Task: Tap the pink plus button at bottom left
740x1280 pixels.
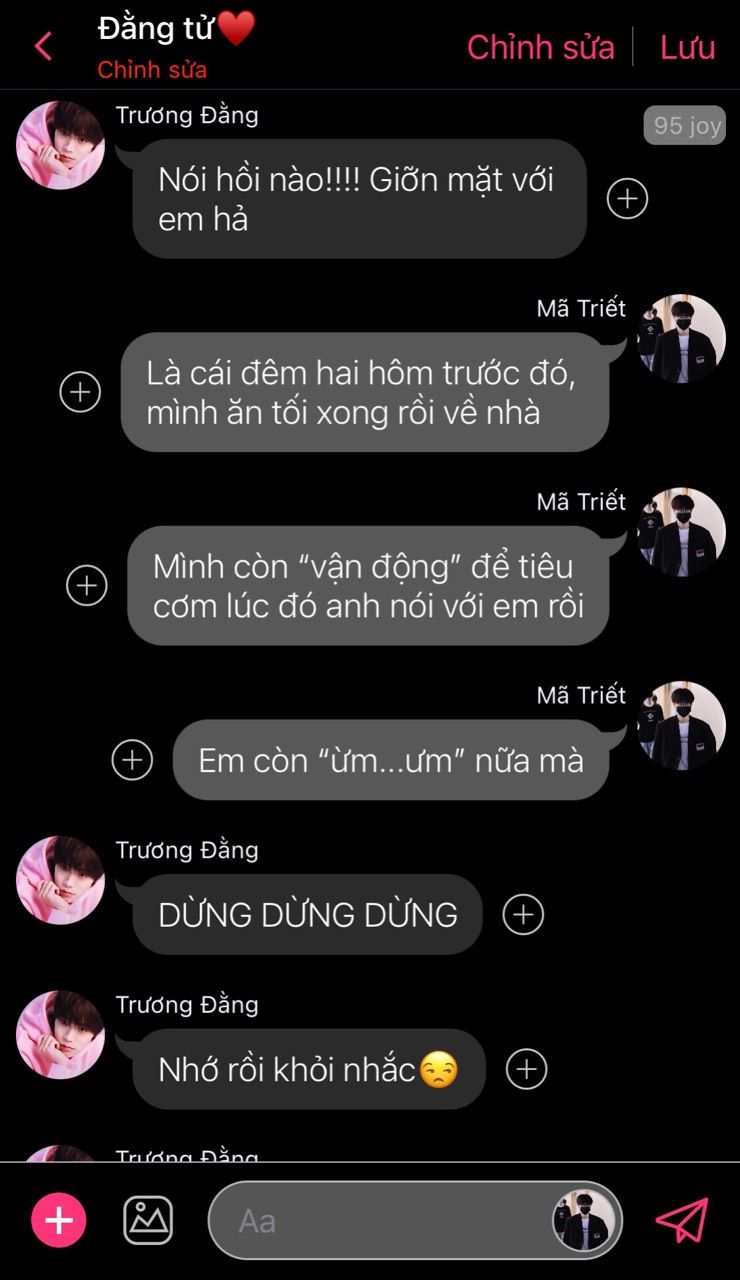Action: [x=59, y=1220]
